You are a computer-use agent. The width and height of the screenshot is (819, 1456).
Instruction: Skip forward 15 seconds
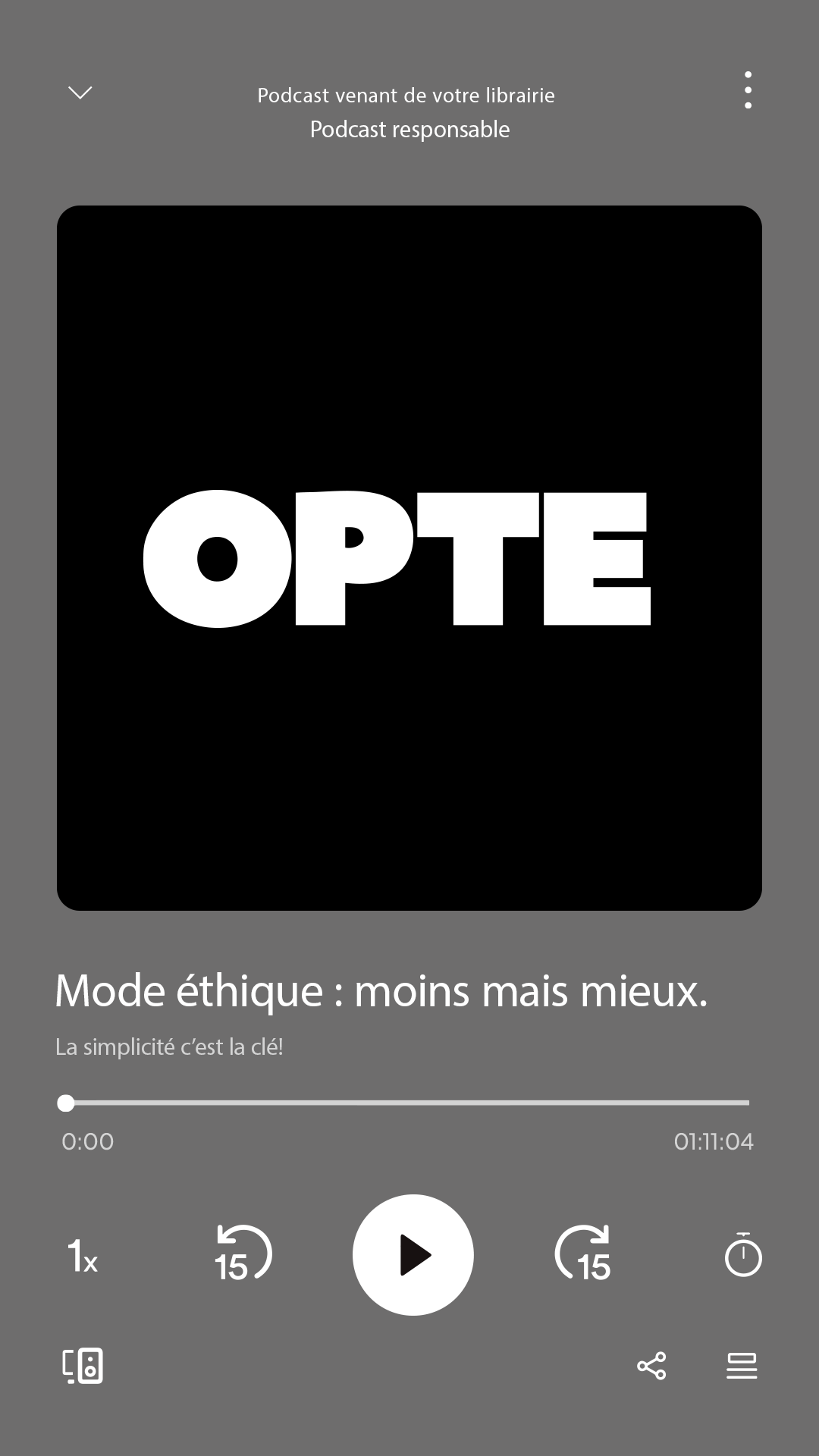coord(582,1254)
